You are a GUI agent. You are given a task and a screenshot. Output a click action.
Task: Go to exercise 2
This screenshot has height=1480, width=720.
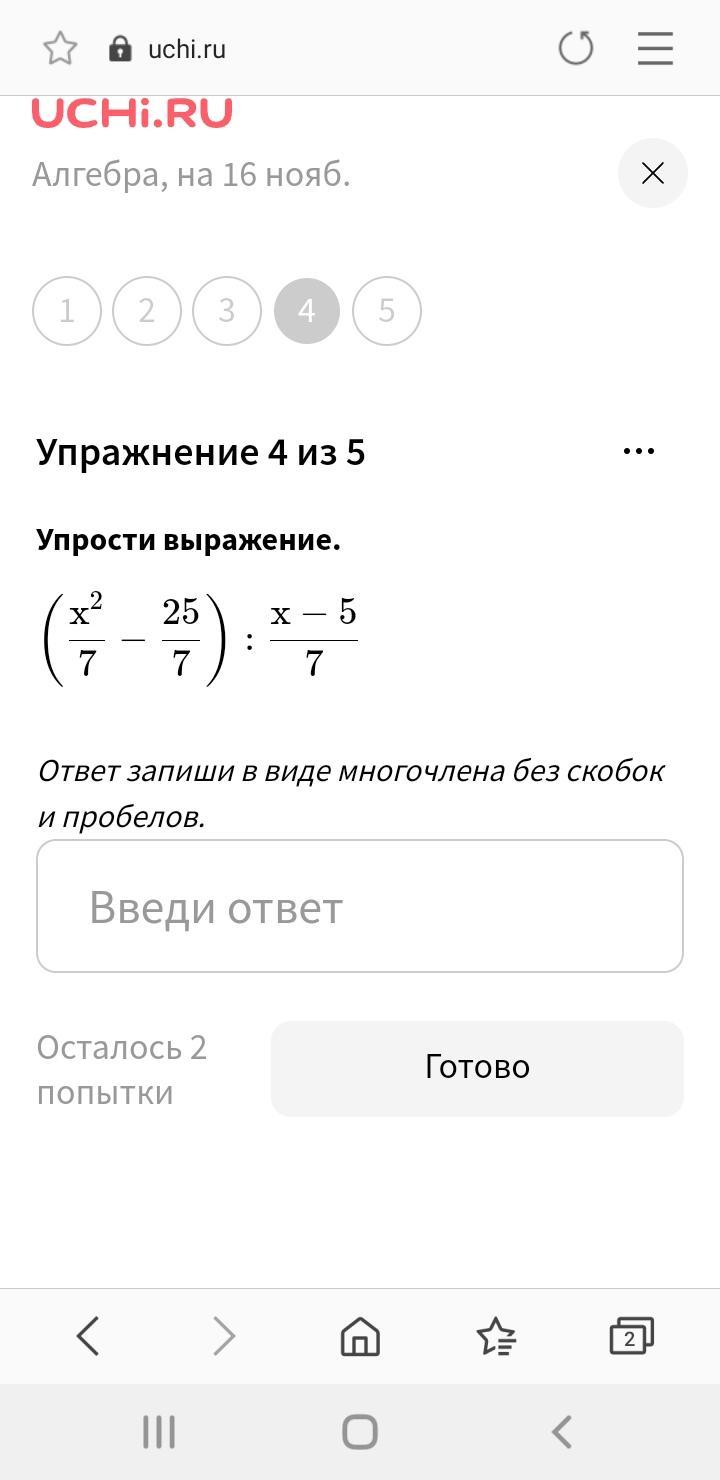click(x=147, y=311)
